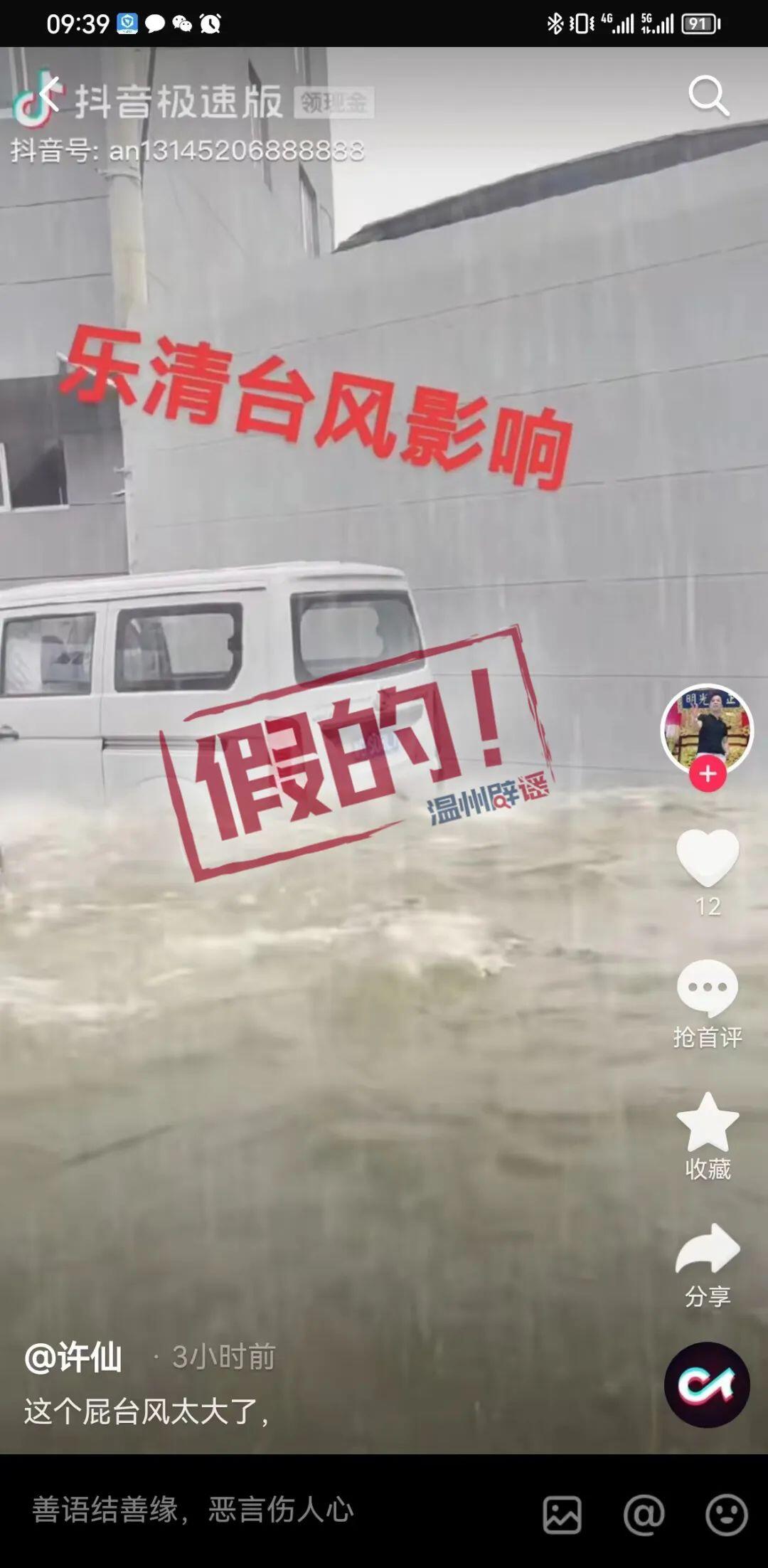Image resolution: width=768 pixels, height=1568 pixels.
Task: Go back using the top-left arrow
Action: pyautogui.click(x=48, y=94)
